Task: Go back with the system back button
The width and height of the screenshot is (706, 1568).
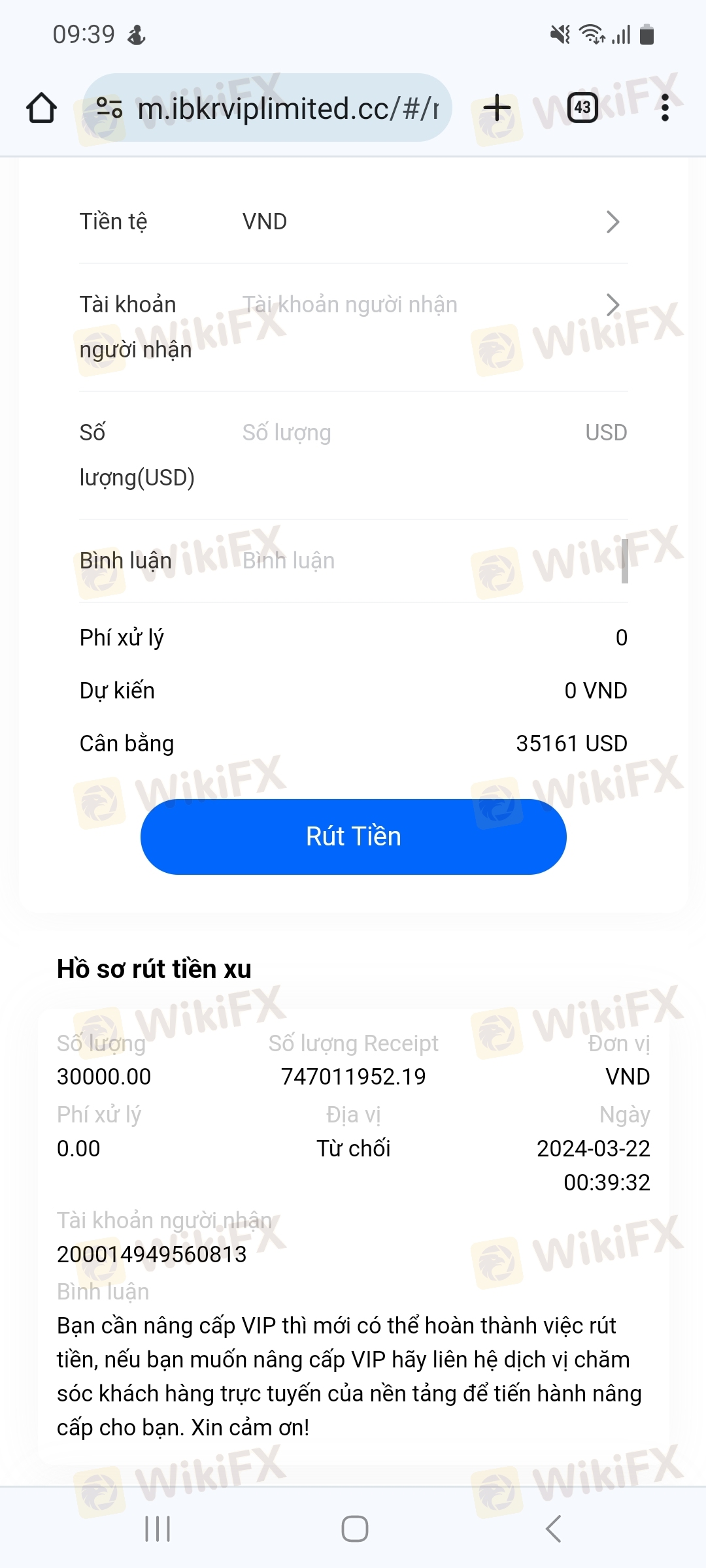Action: pos(553,1529)
